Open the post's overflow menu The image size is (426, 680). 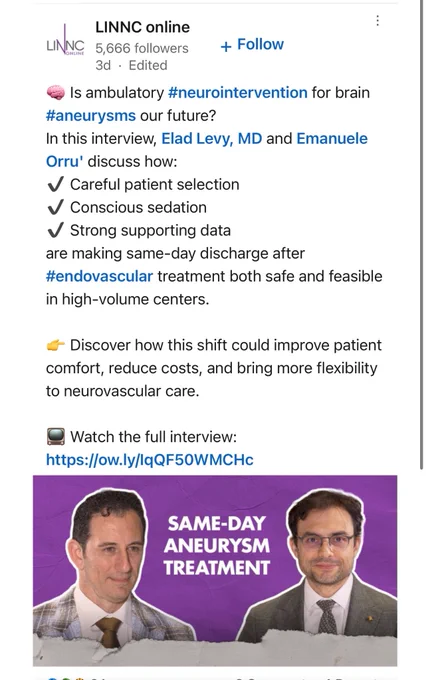click(x=377, y=20)
